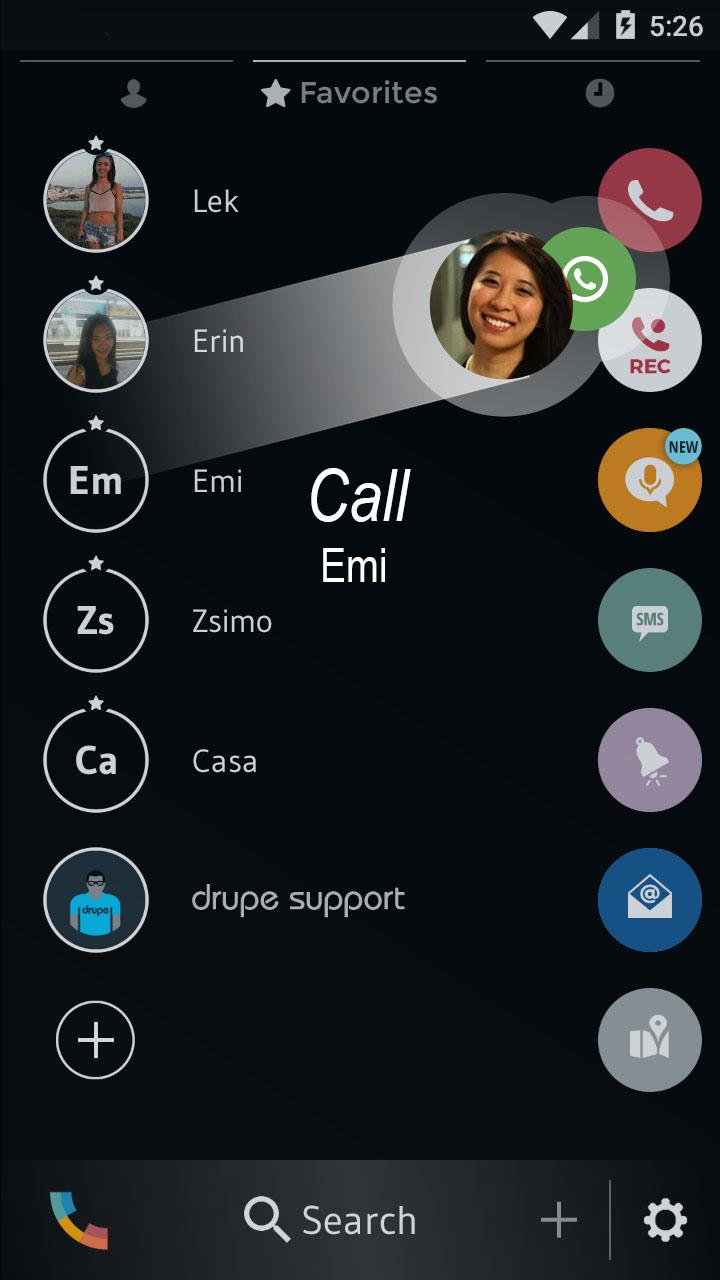Tap the plus button beside Search

coord(559,1219)
